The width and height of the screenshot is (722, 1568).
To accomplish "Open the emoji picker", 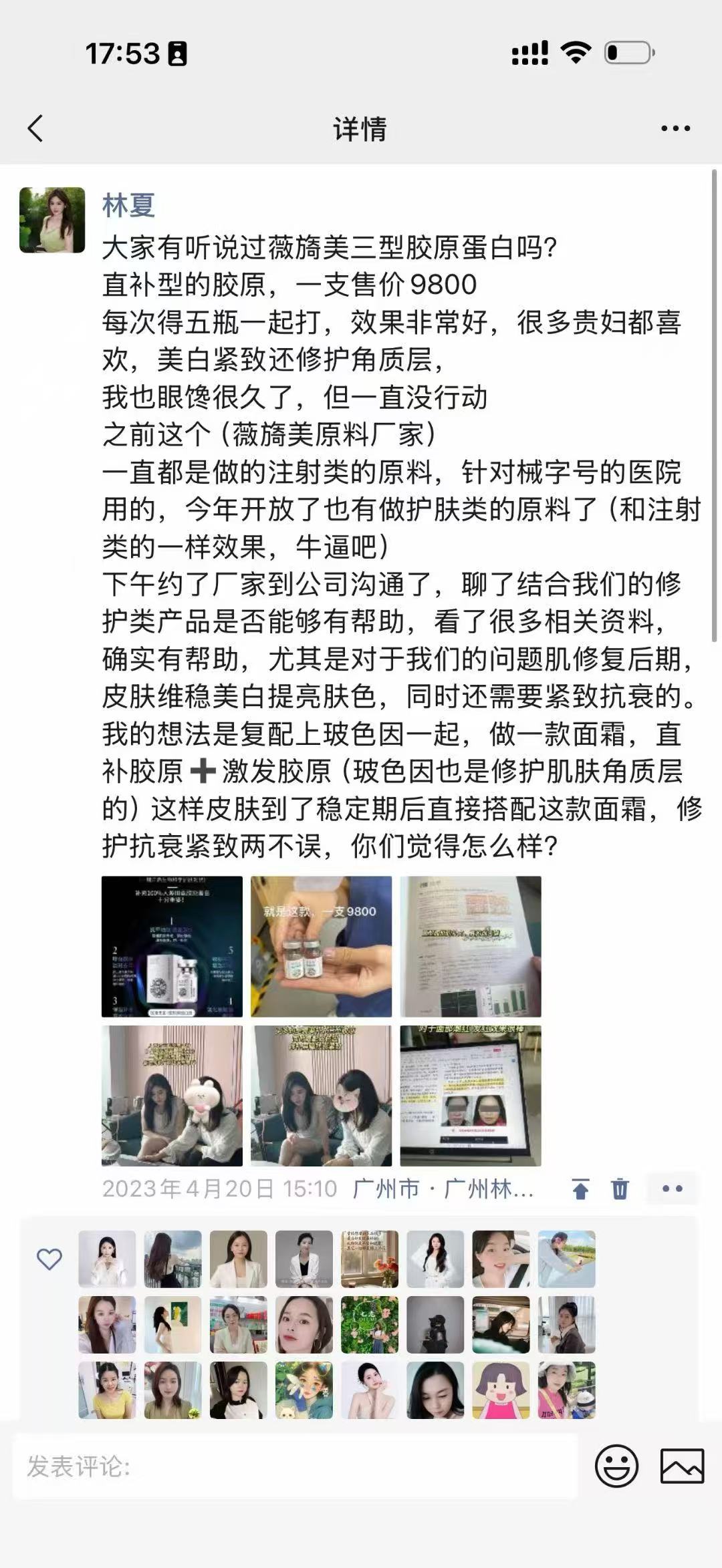I will [616, 1466].
